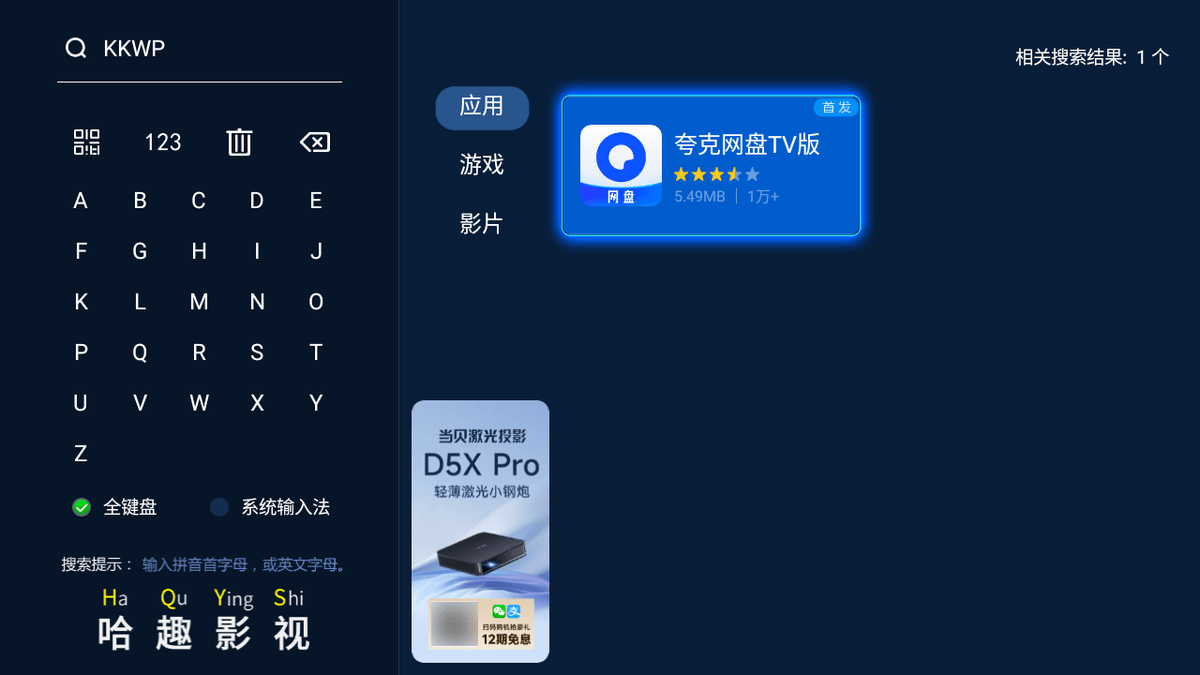Type letter W on the keyboard
Viewport: 1200px width, 675px height.
pyautogui.click(x=199, y=403)
